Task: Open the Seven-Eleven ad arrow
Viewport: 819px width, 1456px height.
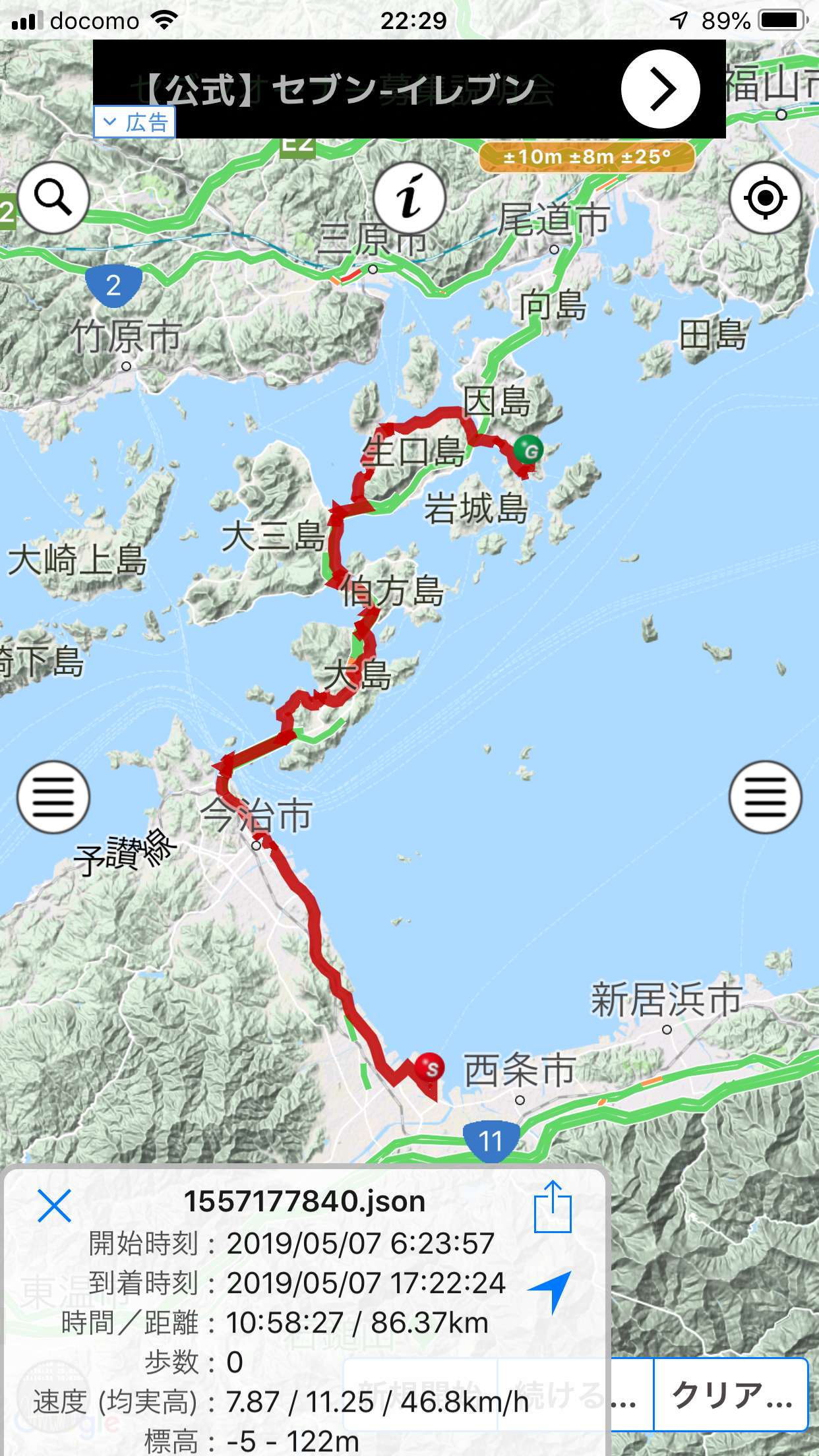Action: point(660,89)
